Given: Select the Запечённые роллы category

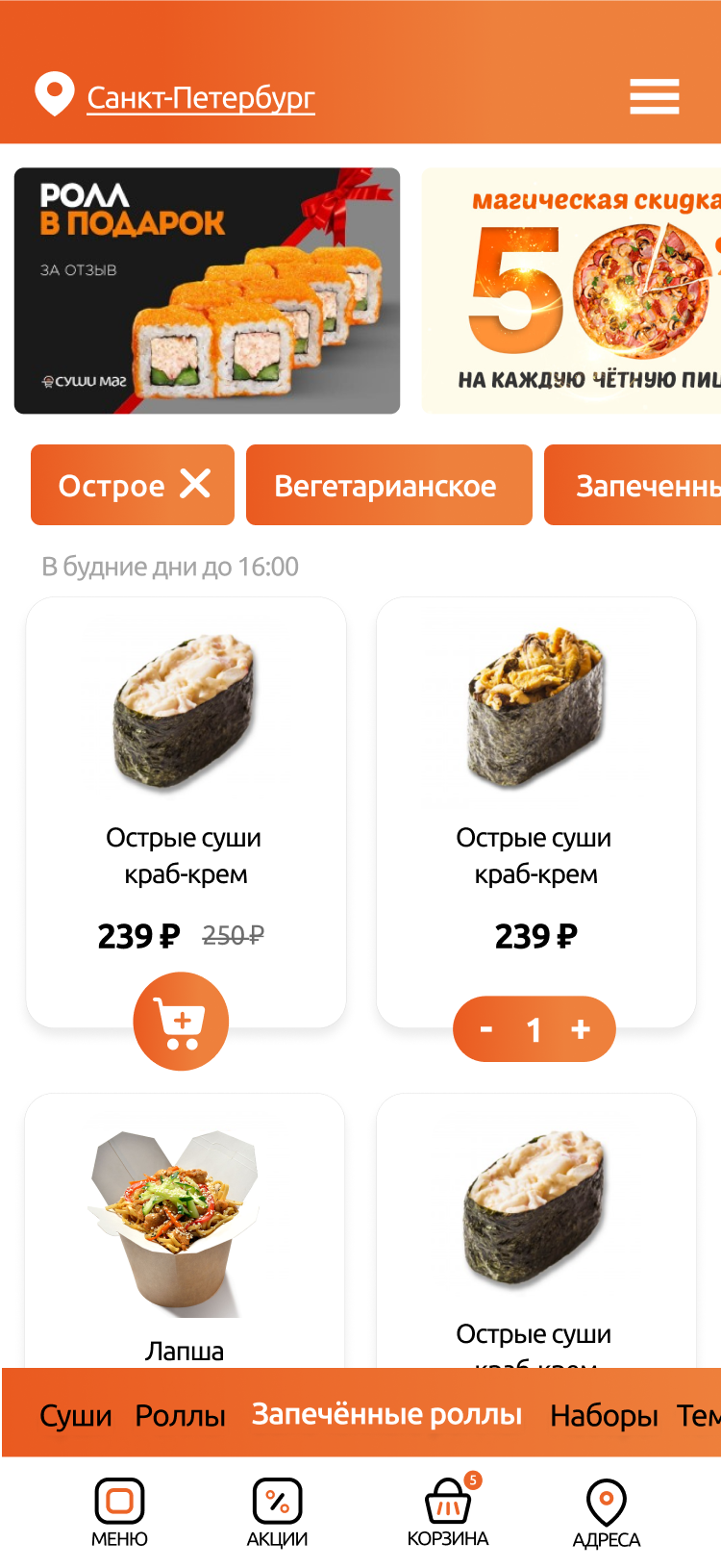Looking at the screenshot, I should coord(386,1414).
